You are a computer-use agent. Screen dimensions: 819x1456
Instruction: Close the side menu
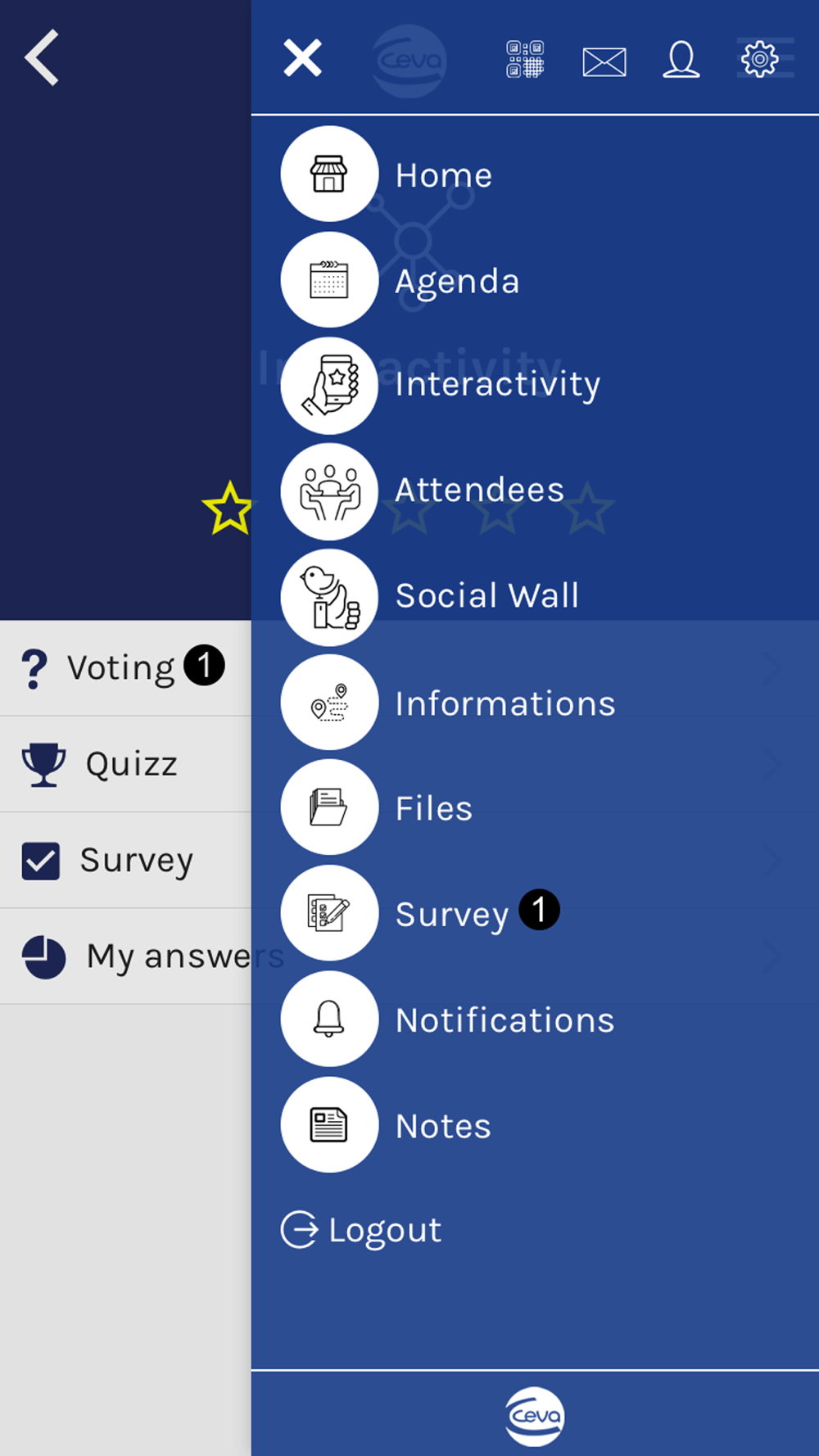[x=302, y=58]
